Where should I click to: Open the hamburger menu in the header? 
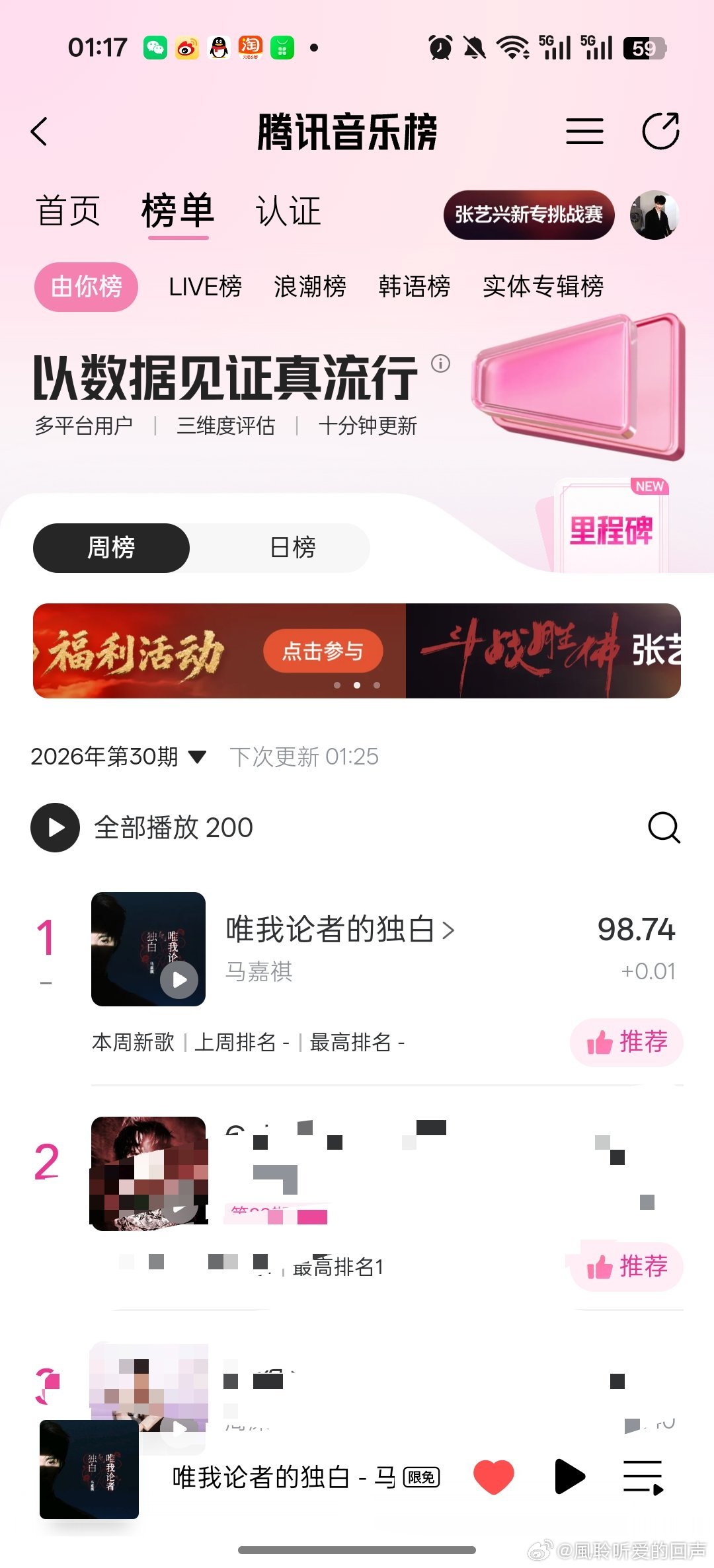point(584,131)
